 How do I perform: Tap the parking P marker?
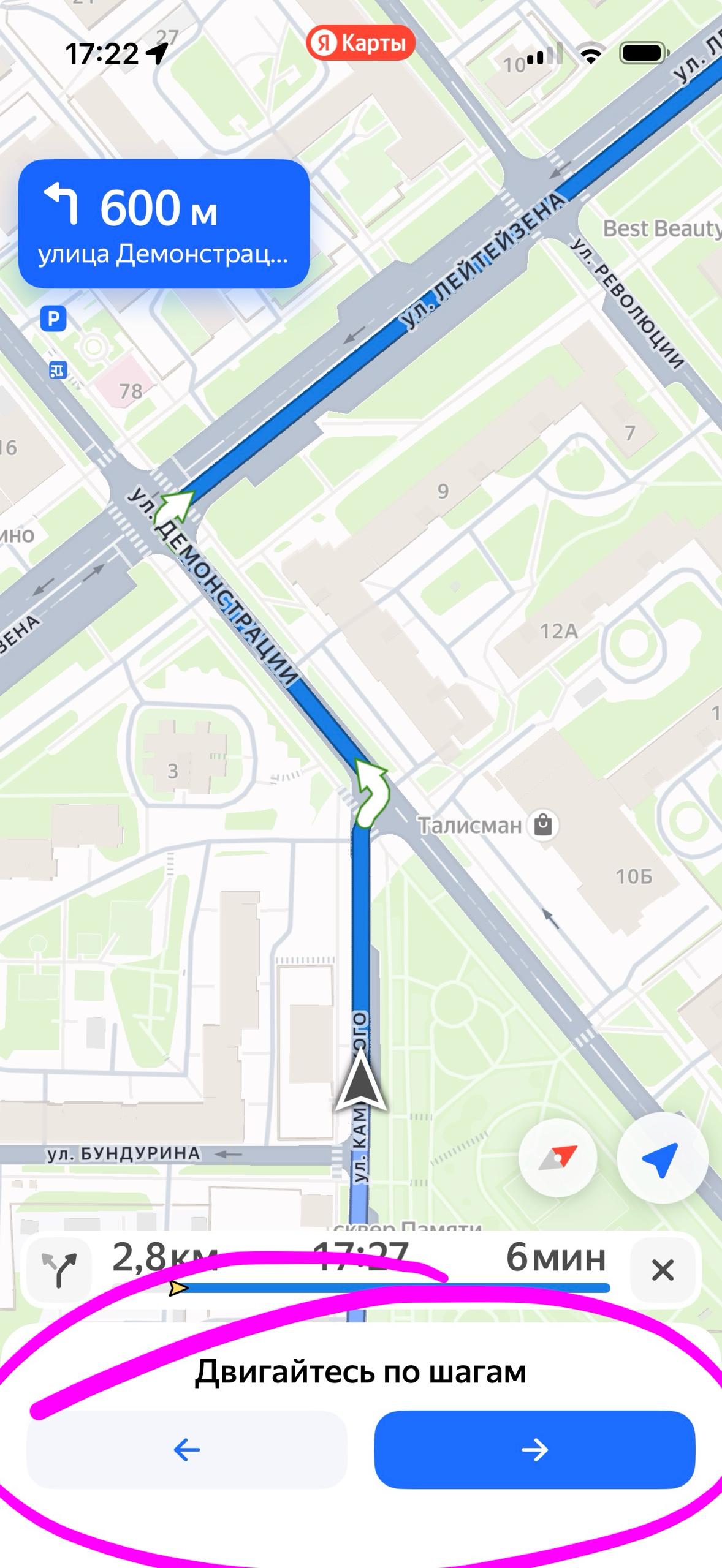tap(53, 318)
